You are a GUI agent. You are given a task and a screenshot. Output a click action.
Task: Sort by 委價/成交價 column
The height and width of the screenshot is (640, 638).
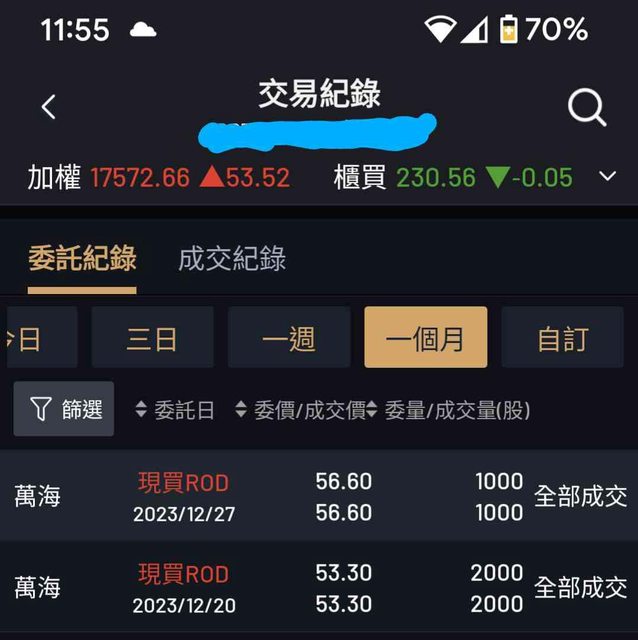click(x=300, y=410)
